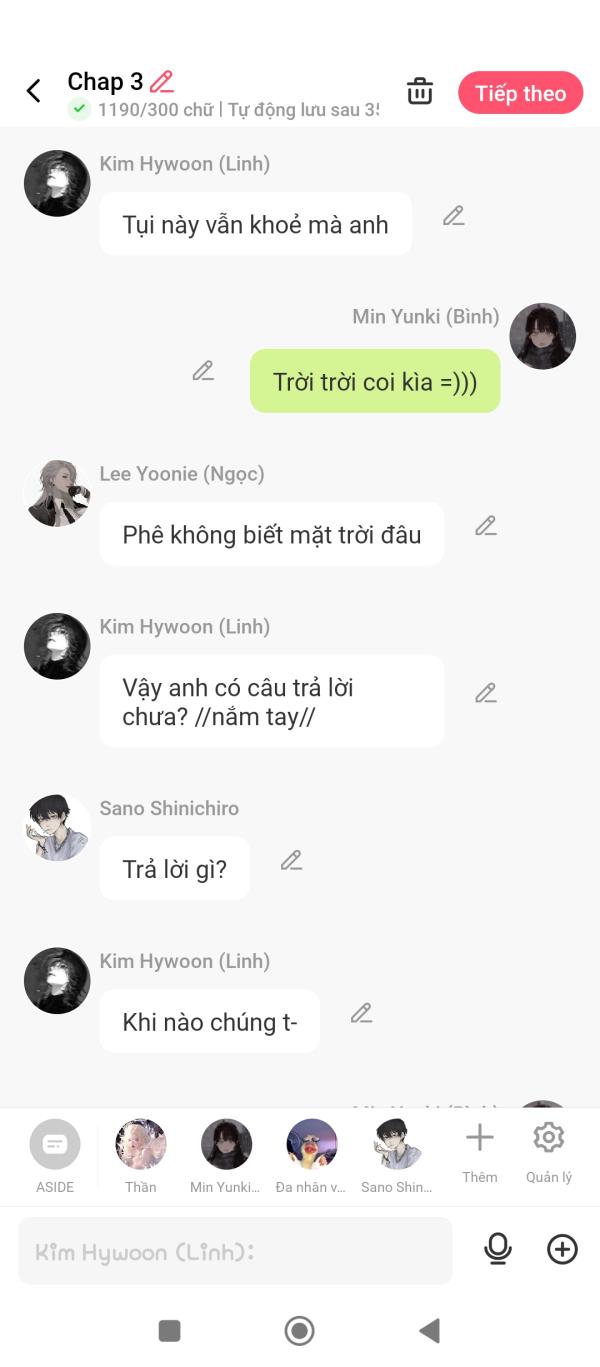Viewport: 600px width, 1367px height.
Task: Select the ASIDE narrator option
Action: (x=55, y=1155)
